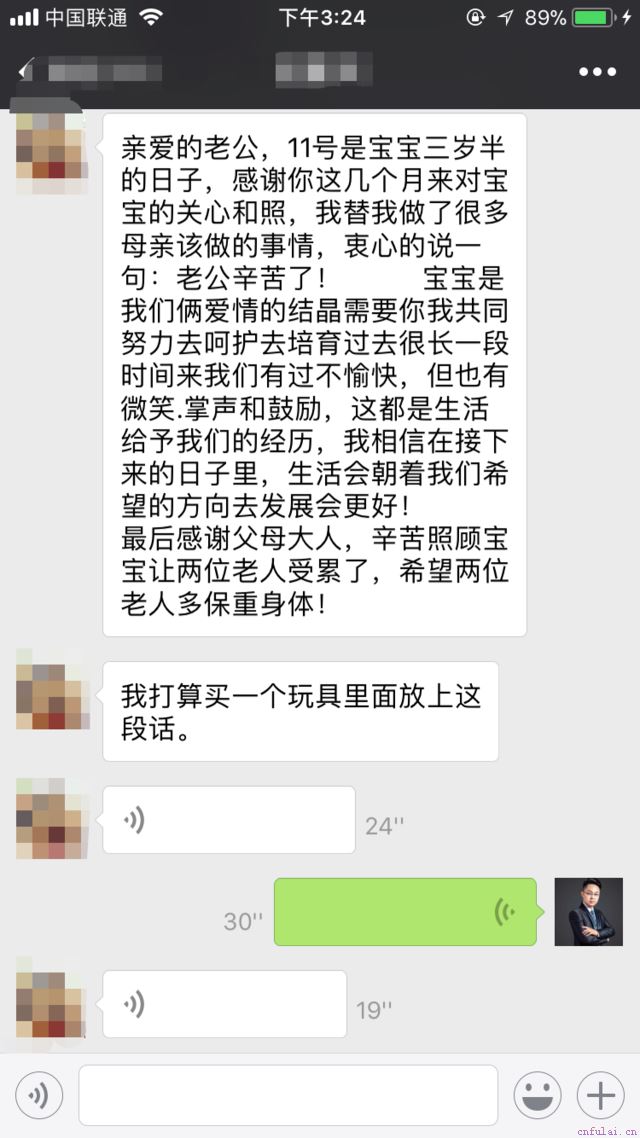The image size is (640, 1138).
Task: Open the plus attachment menu
Action: click(x=601, y=1096)
